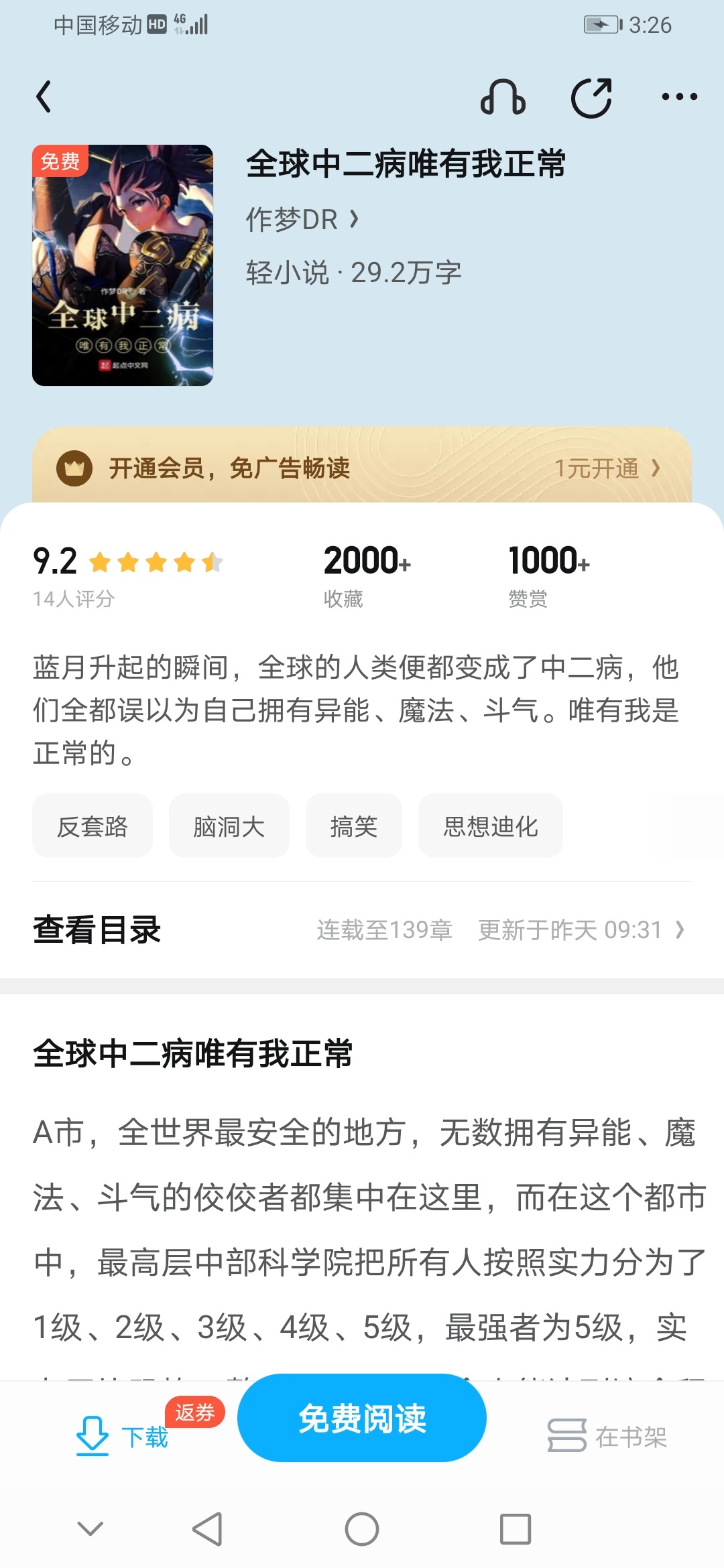724x1568 pixels.
Task: Tap the system back button
Action: click(207, 1529)
